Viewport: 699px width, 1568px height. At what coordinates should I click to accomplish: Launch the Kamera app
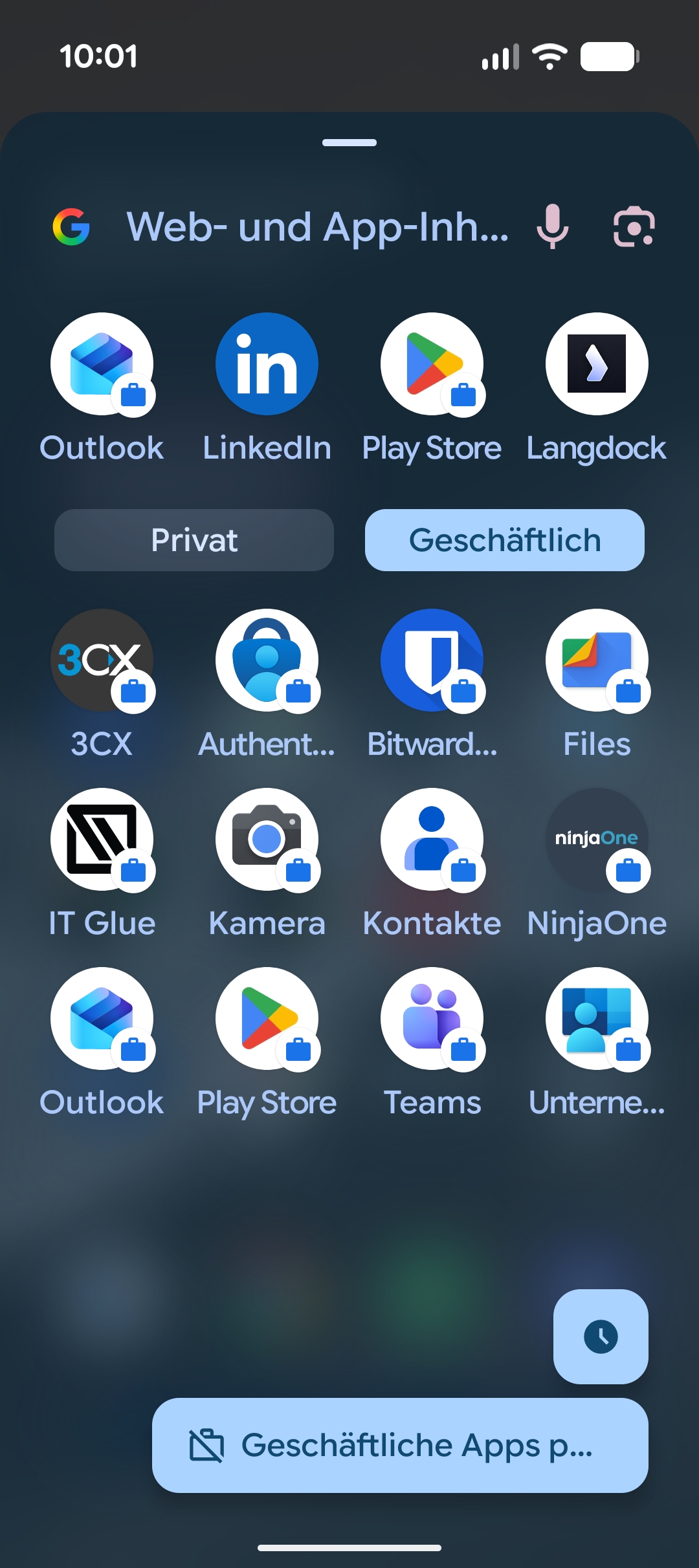pos(267,841)
